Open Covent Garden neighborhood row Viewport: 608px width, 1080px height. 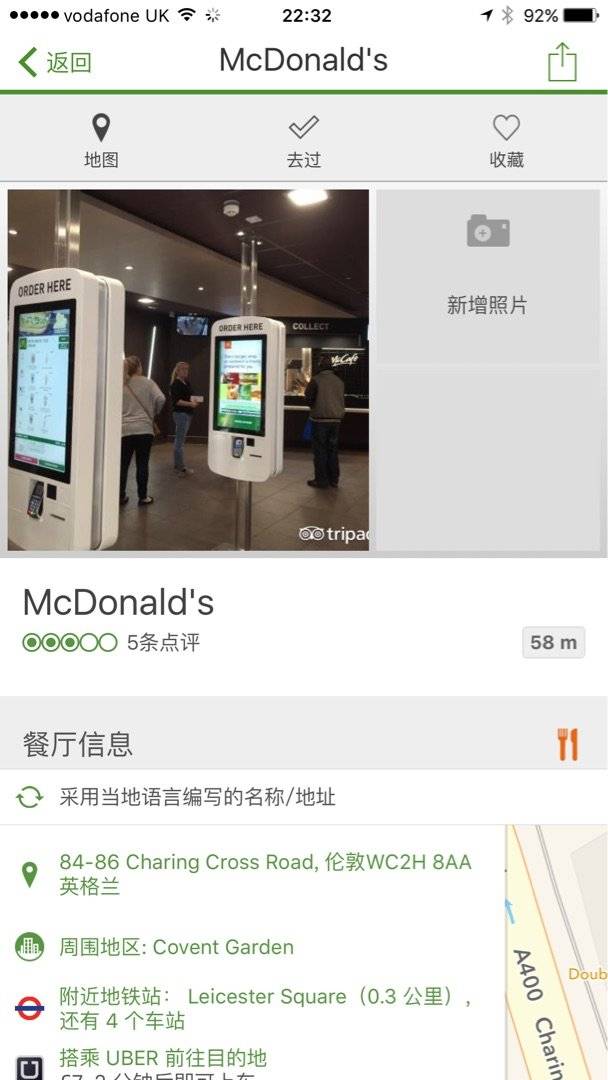point(176,947)
